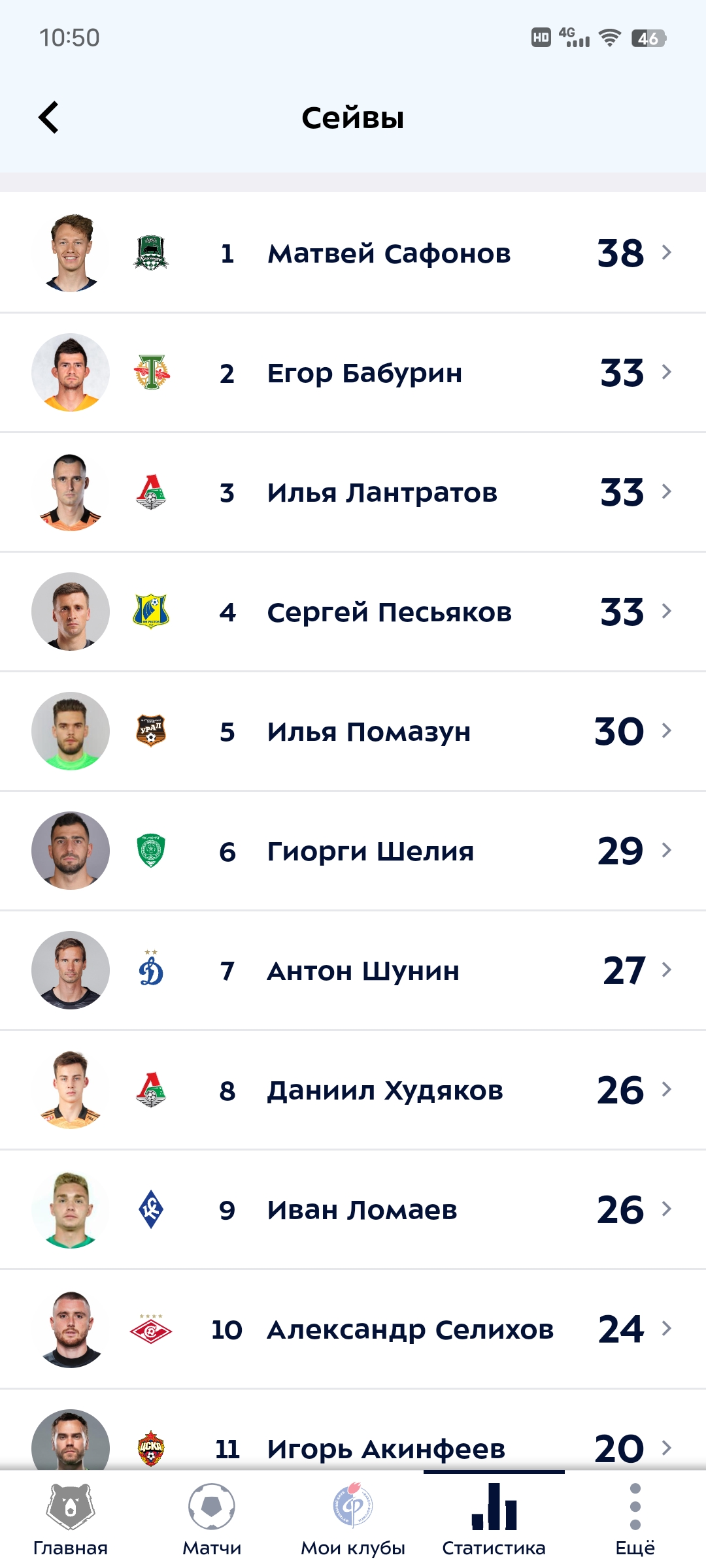This screenshot has height=1568, width=706.
Task: Open Игорь Акинфеев's row
Action: [x=386, y=1448]
